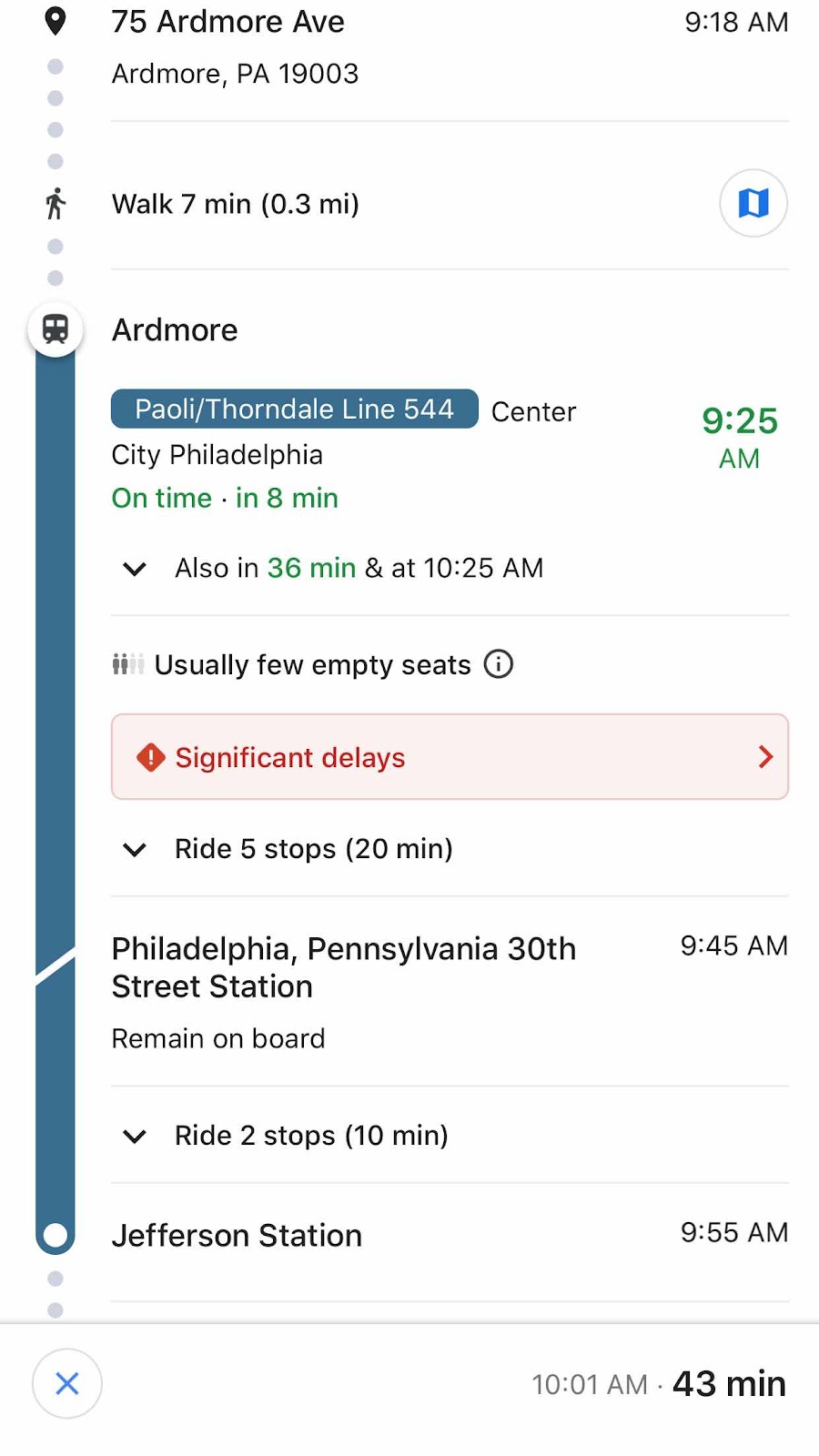Expand the other departure times
Viewport: 819px width, 1456px height.
coord(135,569)
